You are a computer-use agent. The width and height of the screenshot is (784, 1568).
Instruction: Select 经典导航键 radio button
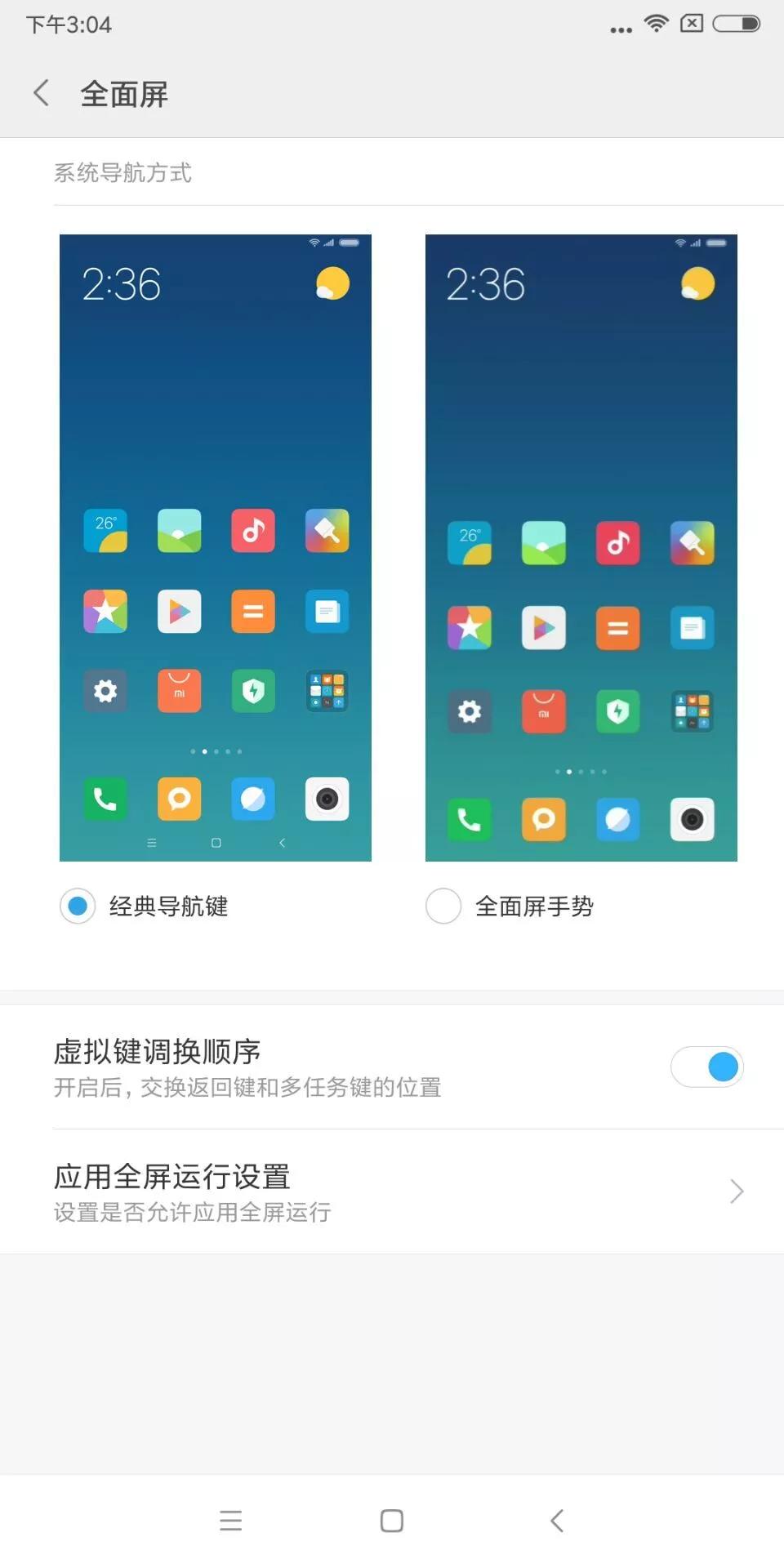point(78,906)
